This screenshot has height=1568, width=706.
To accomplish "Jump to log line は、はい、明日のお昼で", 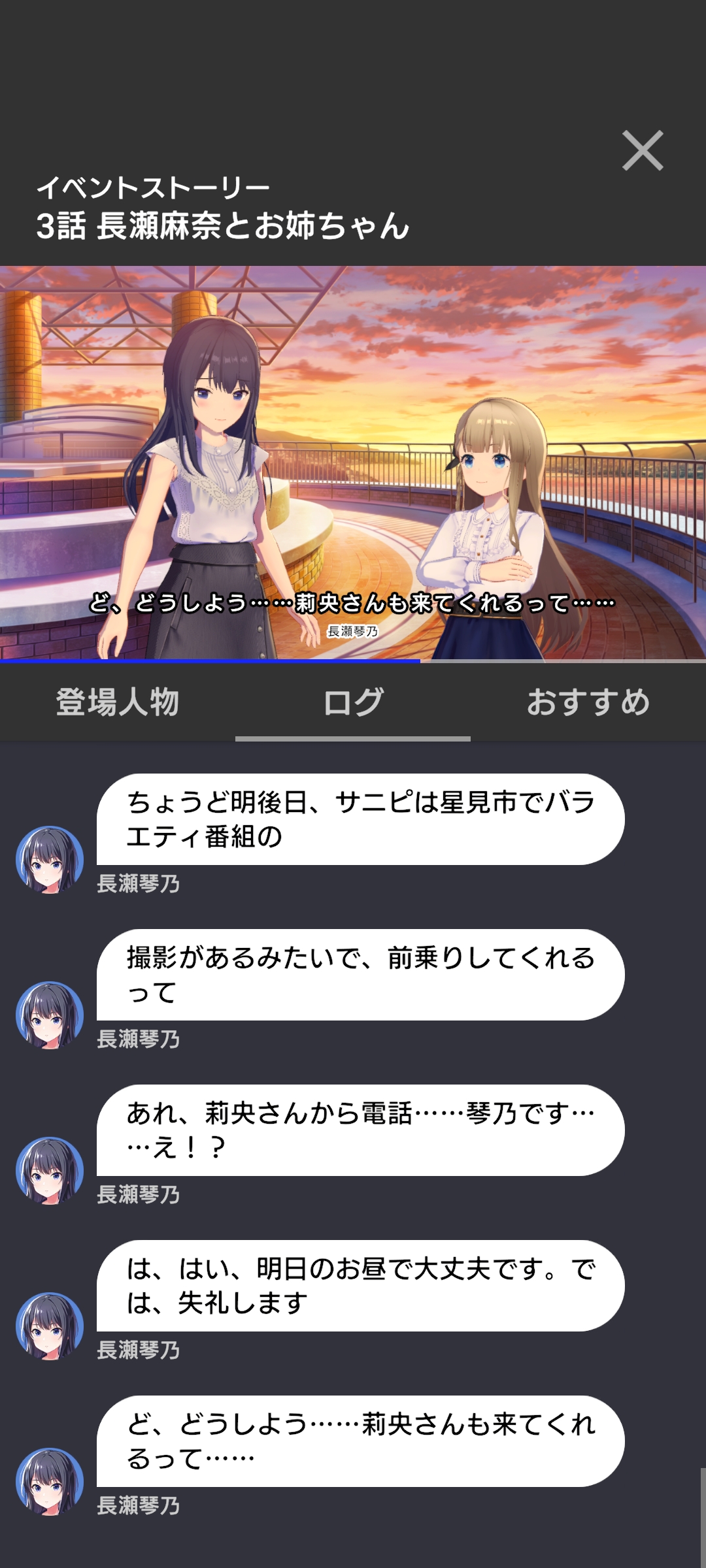I will click(x=360, y=1286).
